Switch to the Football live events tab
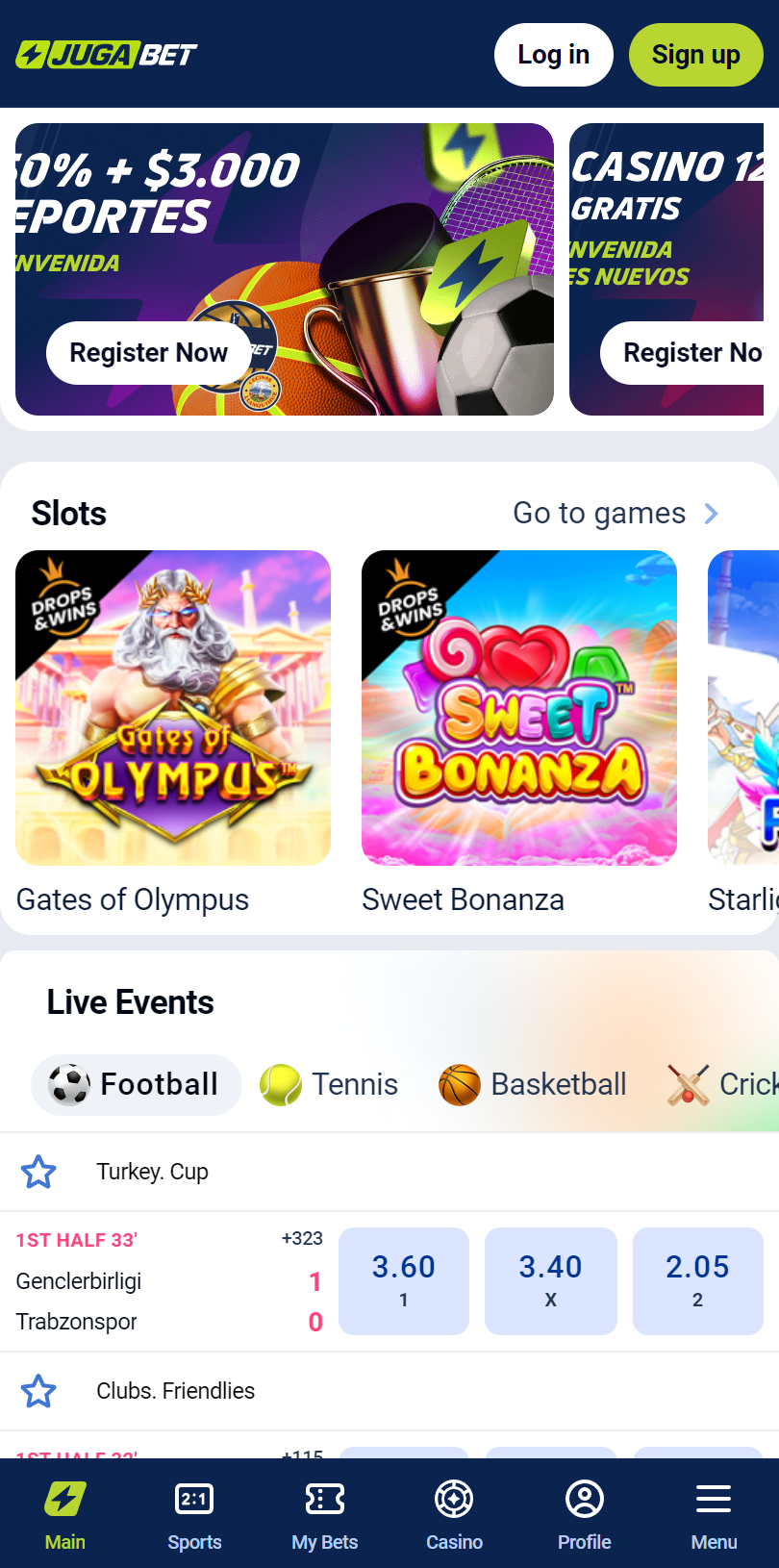779x1568 pixels. [136, 1084]
